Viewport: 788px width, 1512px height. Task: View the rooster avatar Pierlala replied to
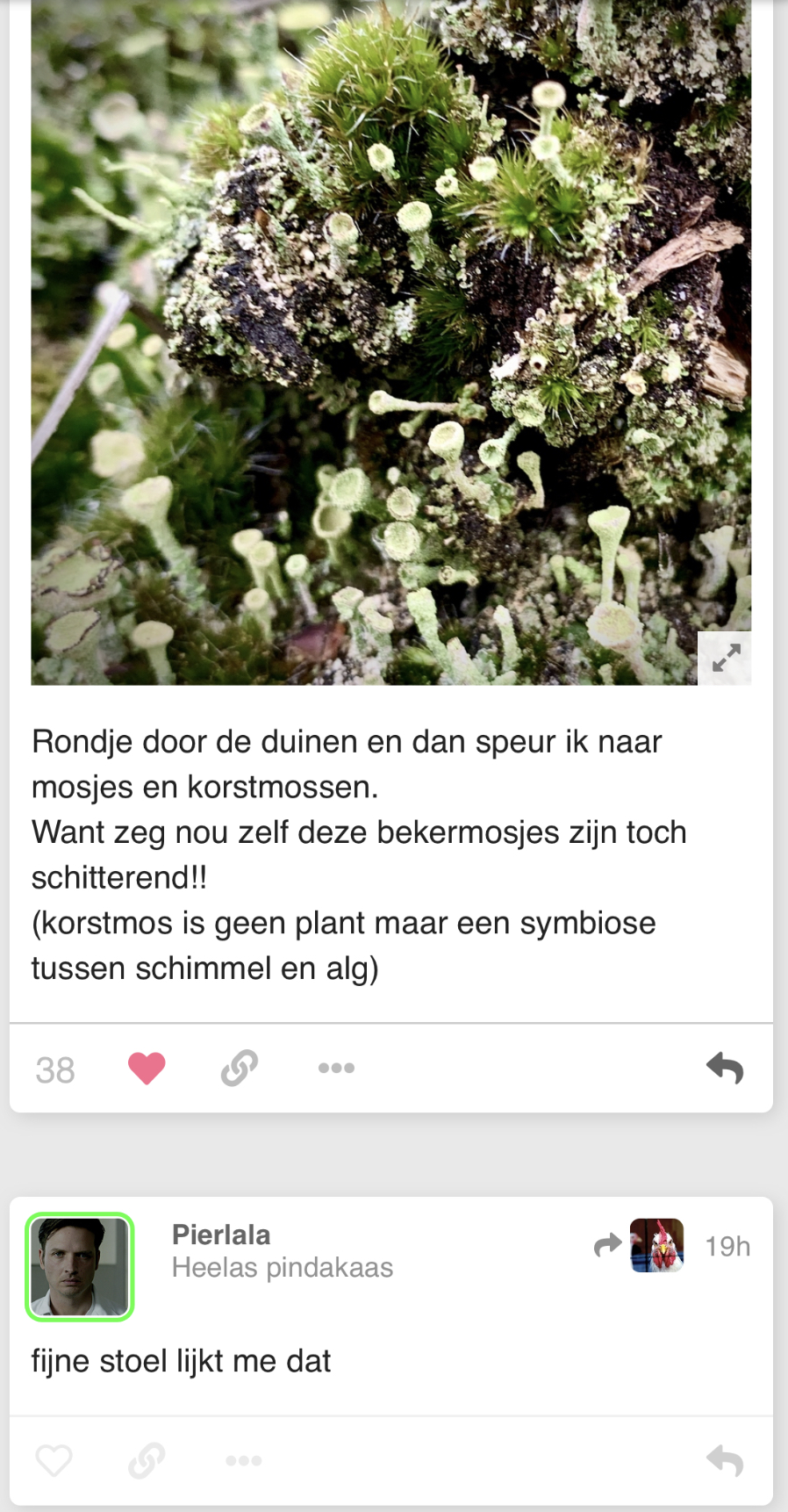tap(656, 1245)
